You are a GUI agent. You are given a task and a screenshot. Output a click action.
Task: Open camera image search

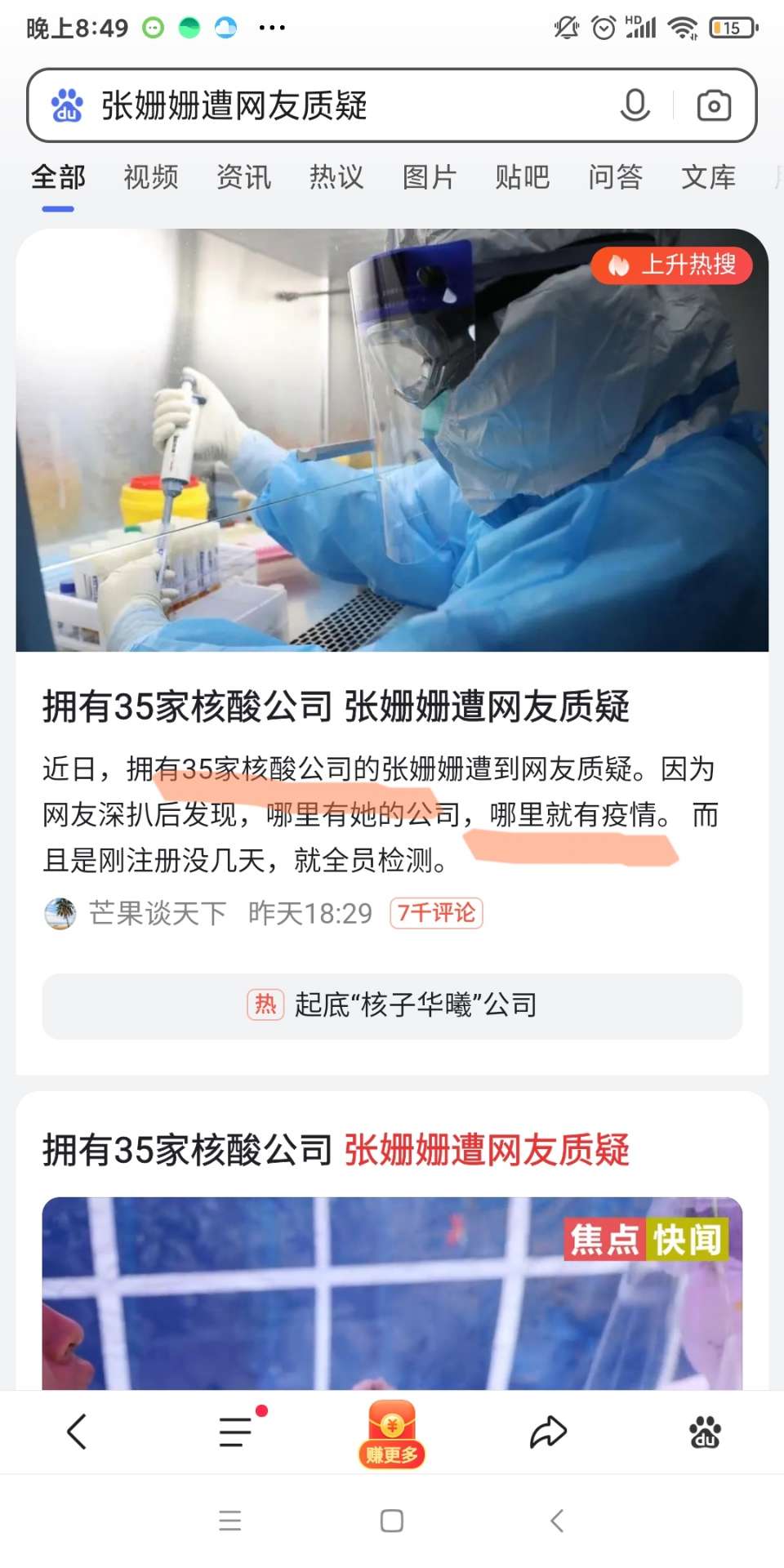coord(714,105)
